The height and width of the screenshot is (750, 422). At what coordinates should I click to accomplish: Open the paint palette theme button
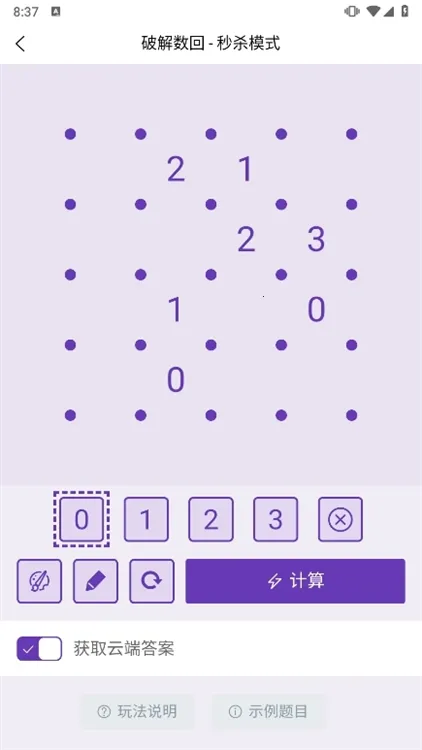click(39, 581)
